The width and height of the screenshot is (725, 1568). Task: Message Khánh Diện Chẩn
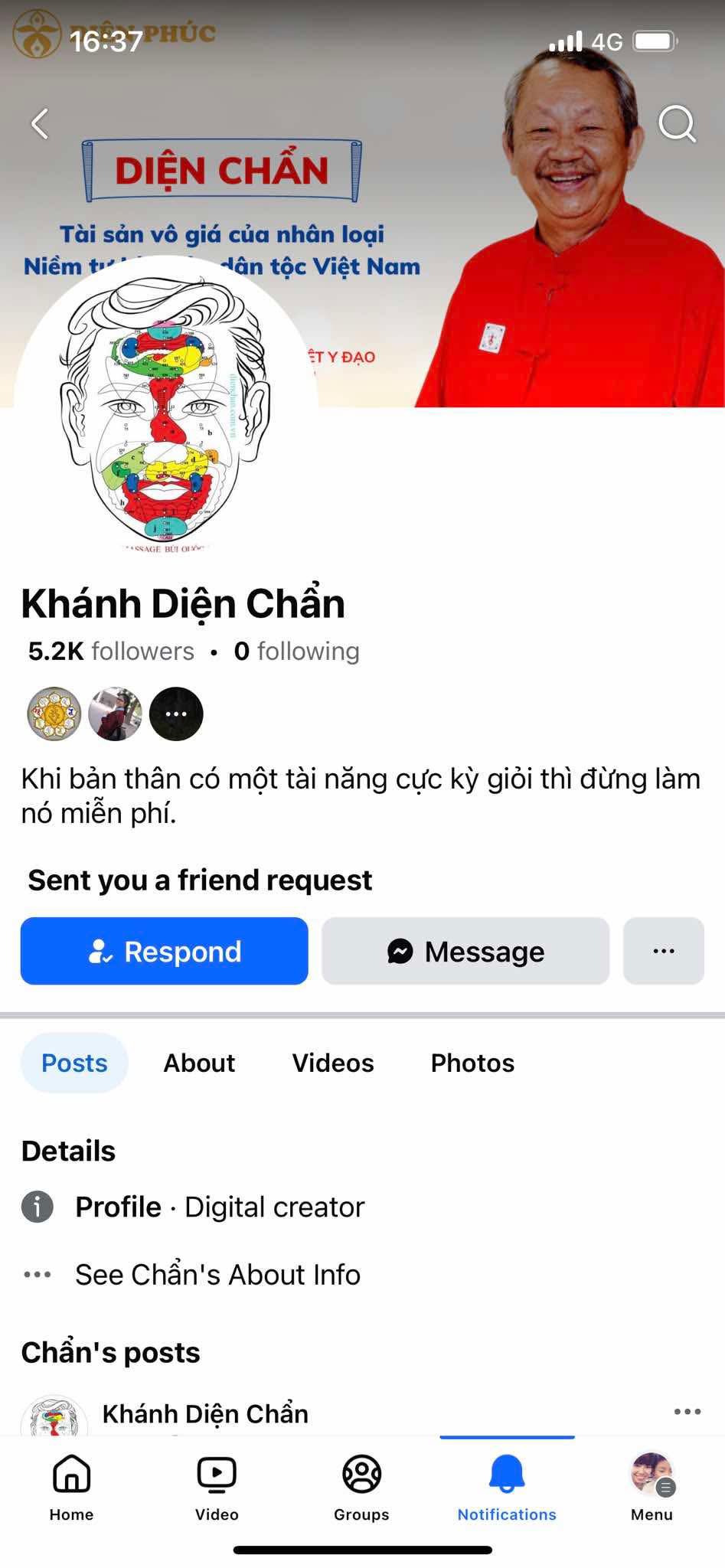pos(465,951)
